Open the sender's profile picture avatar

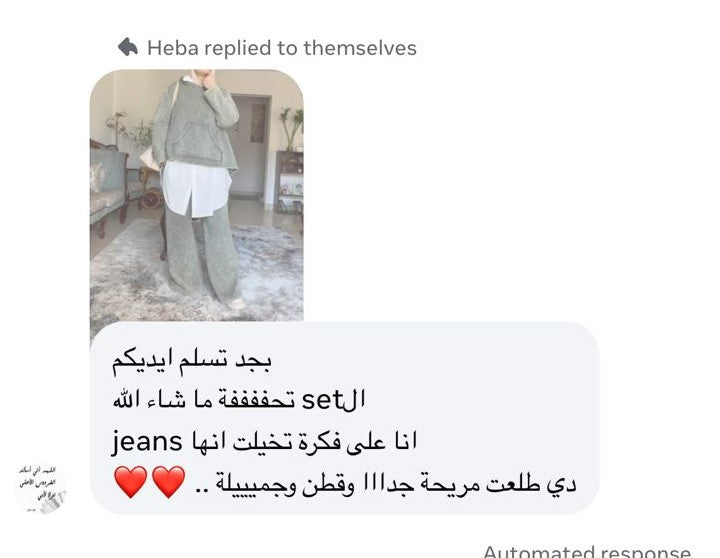[42, 488]
